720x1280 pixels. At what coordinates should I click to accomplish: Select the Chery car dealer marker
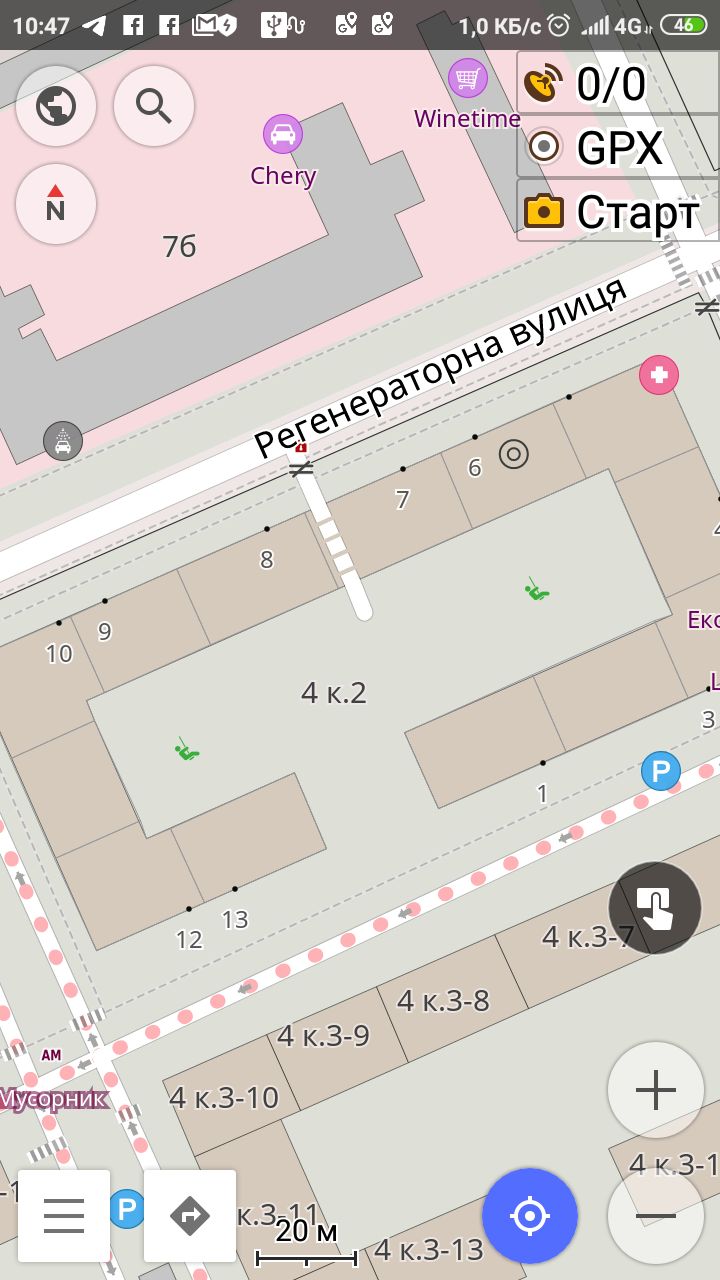(x=283, y=134)
